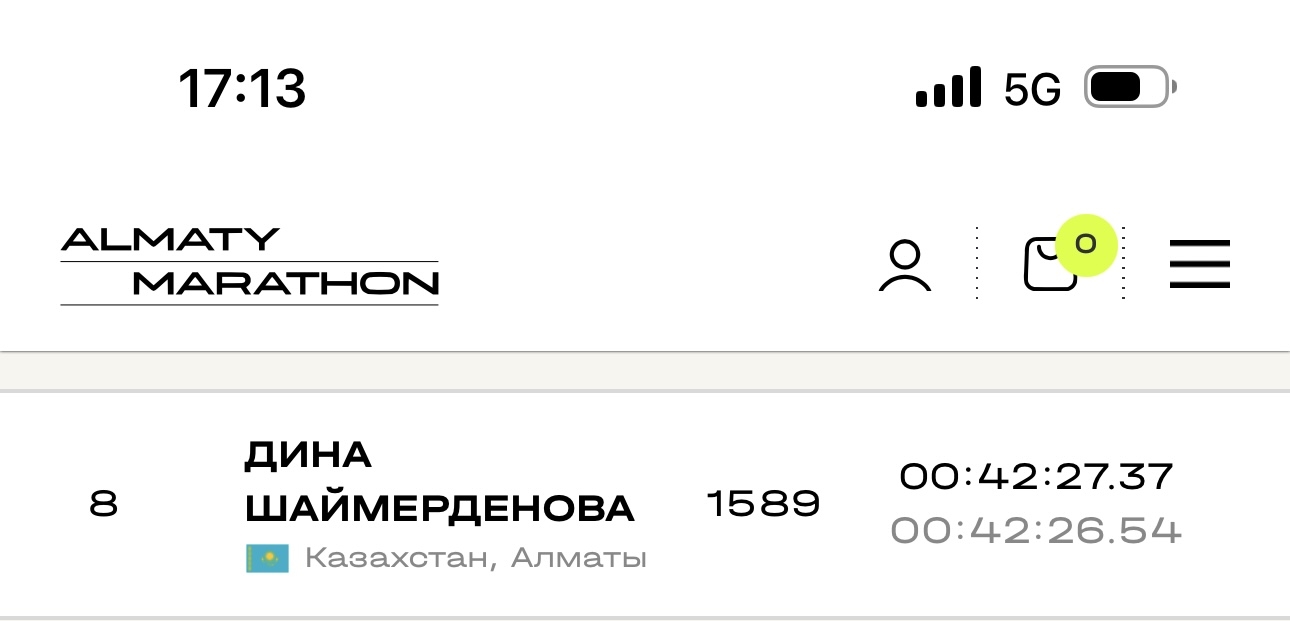Open the shopping bag cart
Screen dimensions: 1290x621
click(x=1051, y=264)
